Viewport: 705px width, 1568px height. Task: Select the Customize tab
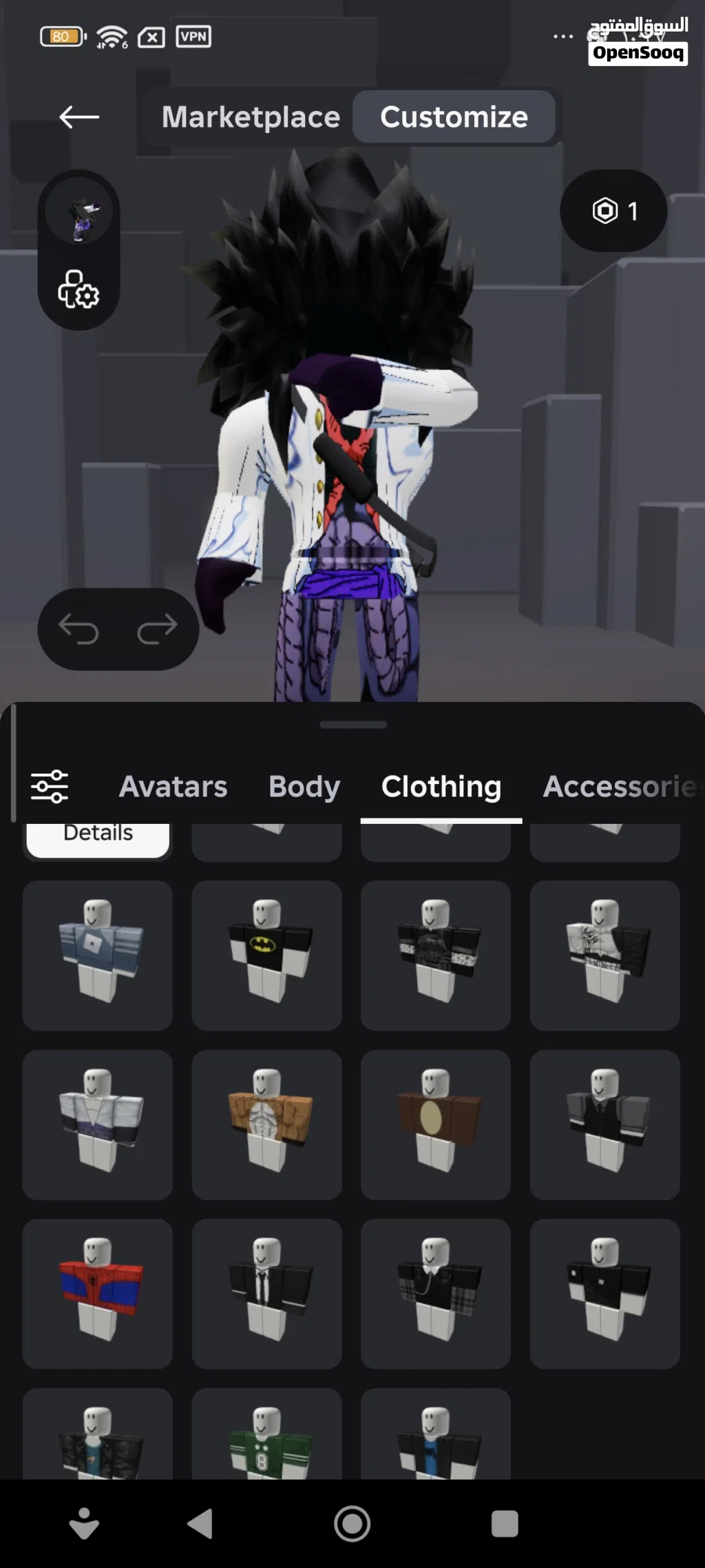(x=454, y=117)
